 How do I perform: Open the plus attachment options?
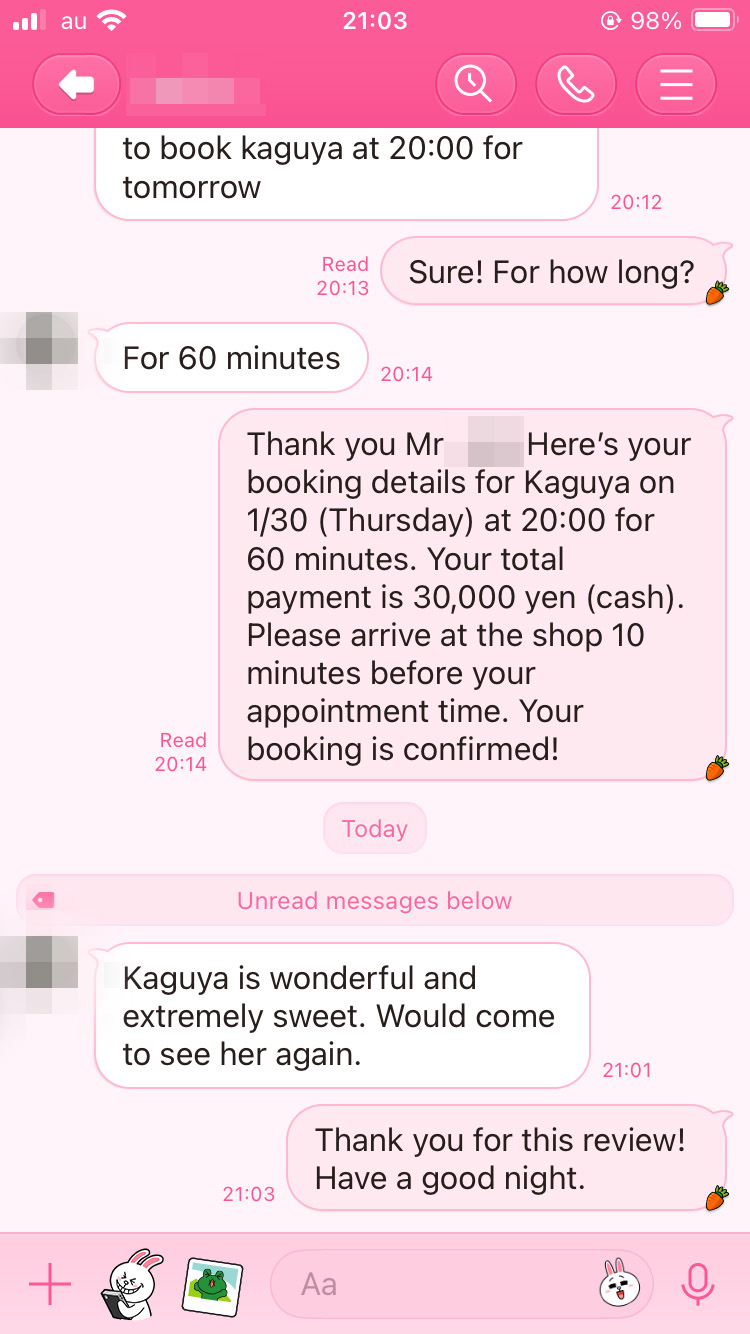click(49, 1284)
